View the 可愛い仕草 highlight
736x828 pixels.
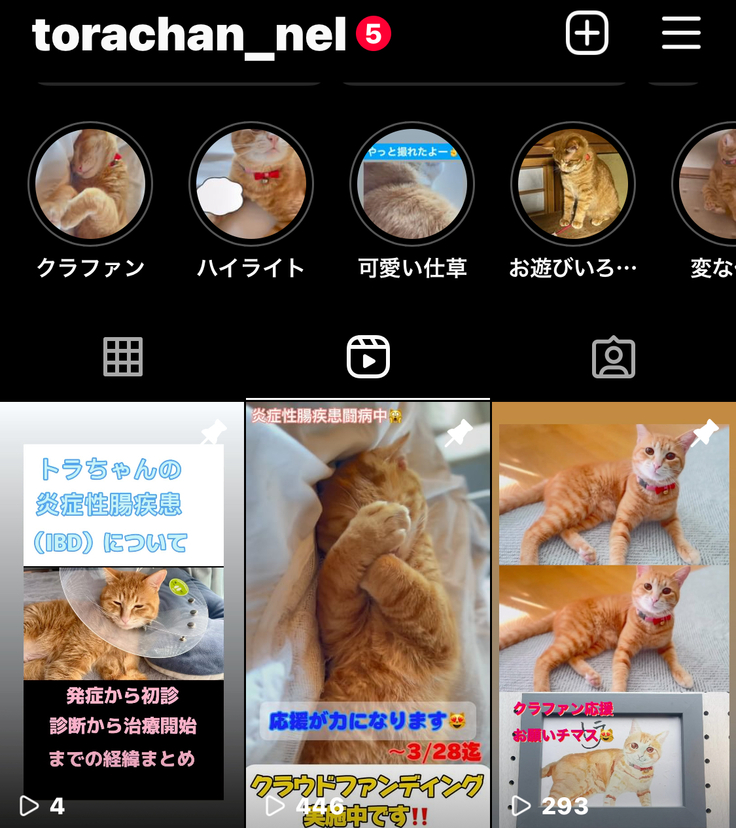412,184
